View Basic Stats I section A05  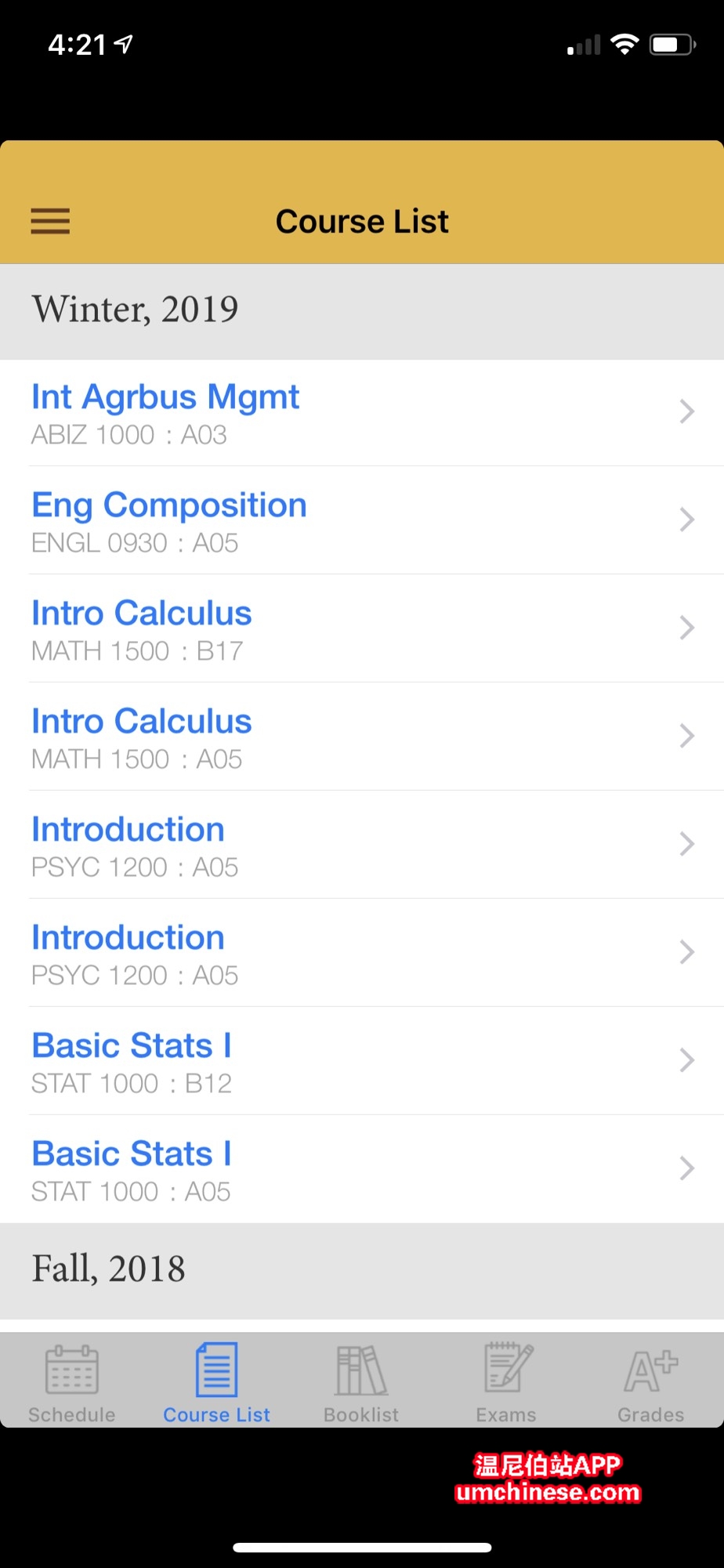360,1170
